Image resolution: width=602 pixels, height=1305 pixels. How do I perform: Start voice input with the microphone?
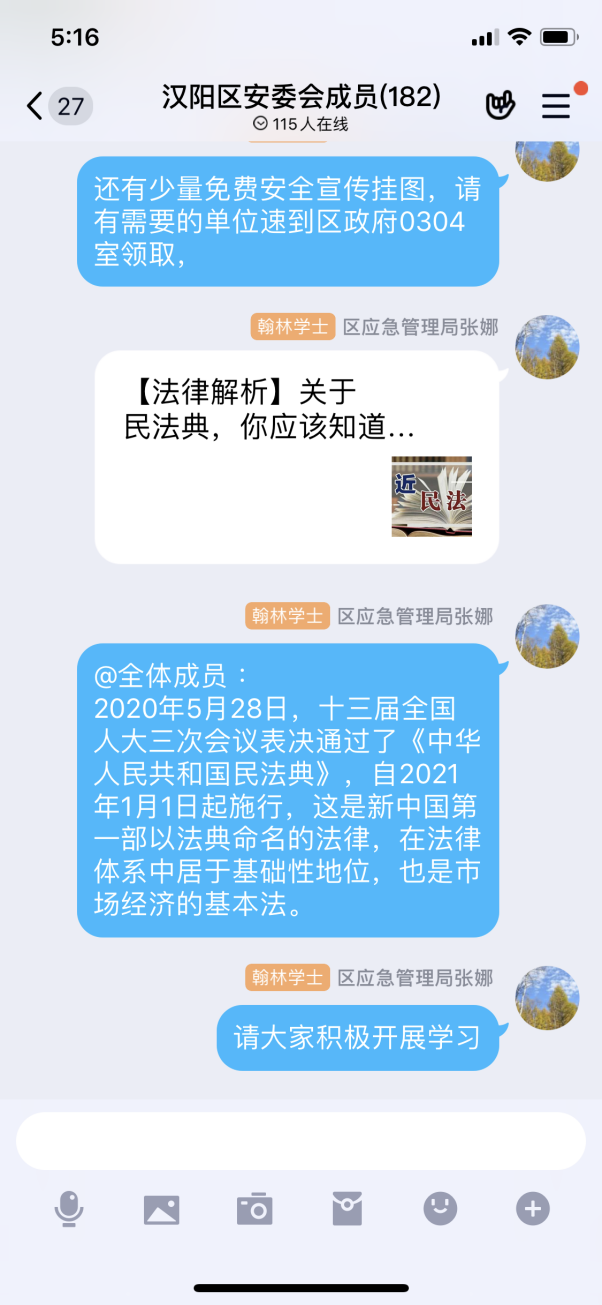68,1209
